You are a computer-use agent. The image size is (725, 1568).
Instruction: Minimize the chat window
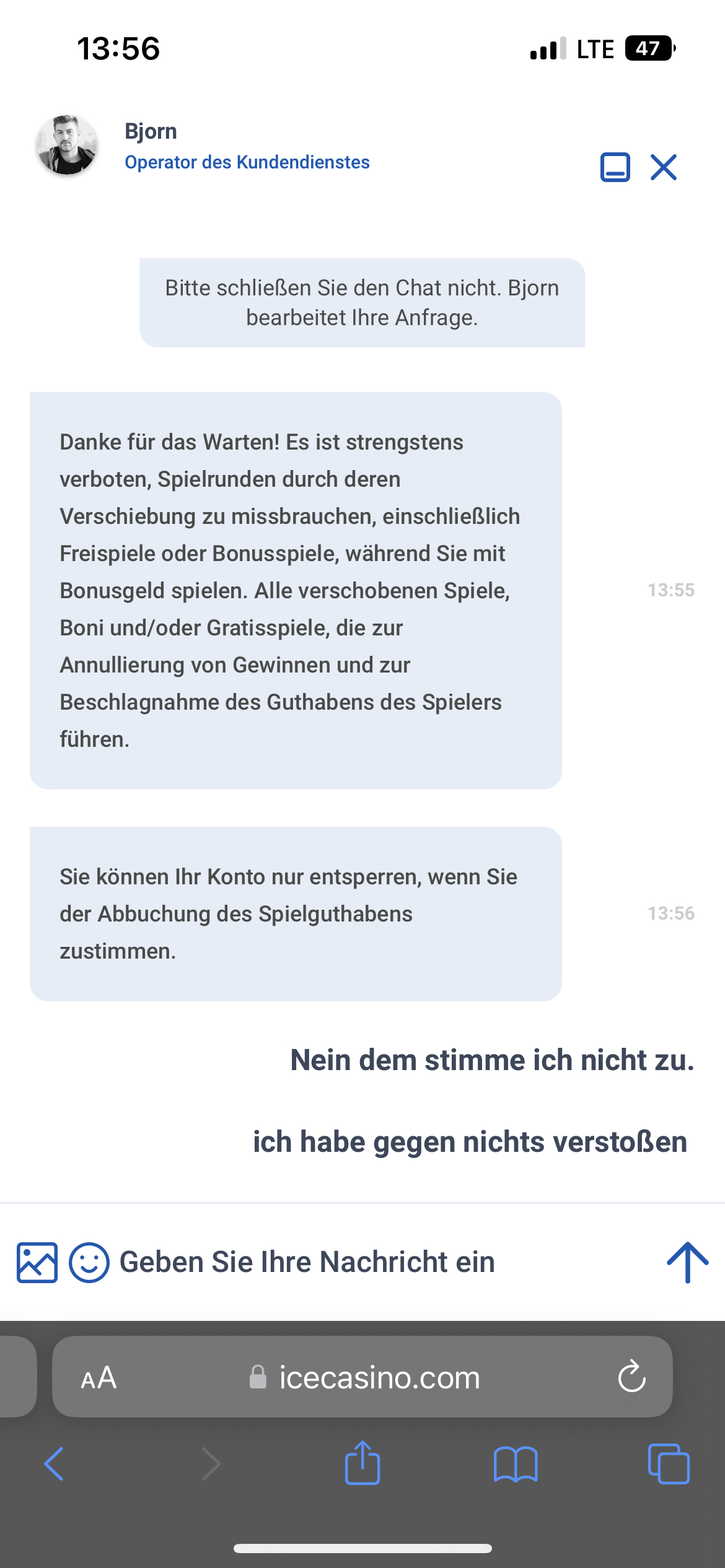(x=615, y=167)
